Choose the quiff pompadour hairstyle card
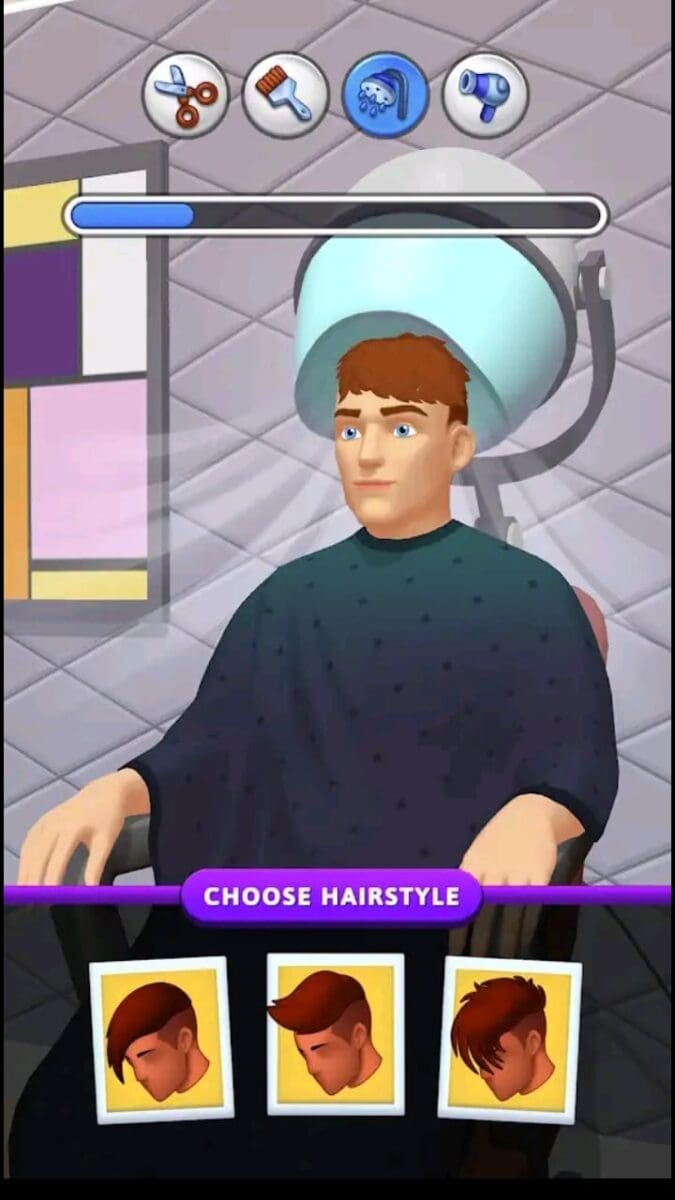 coord(335,1033)
